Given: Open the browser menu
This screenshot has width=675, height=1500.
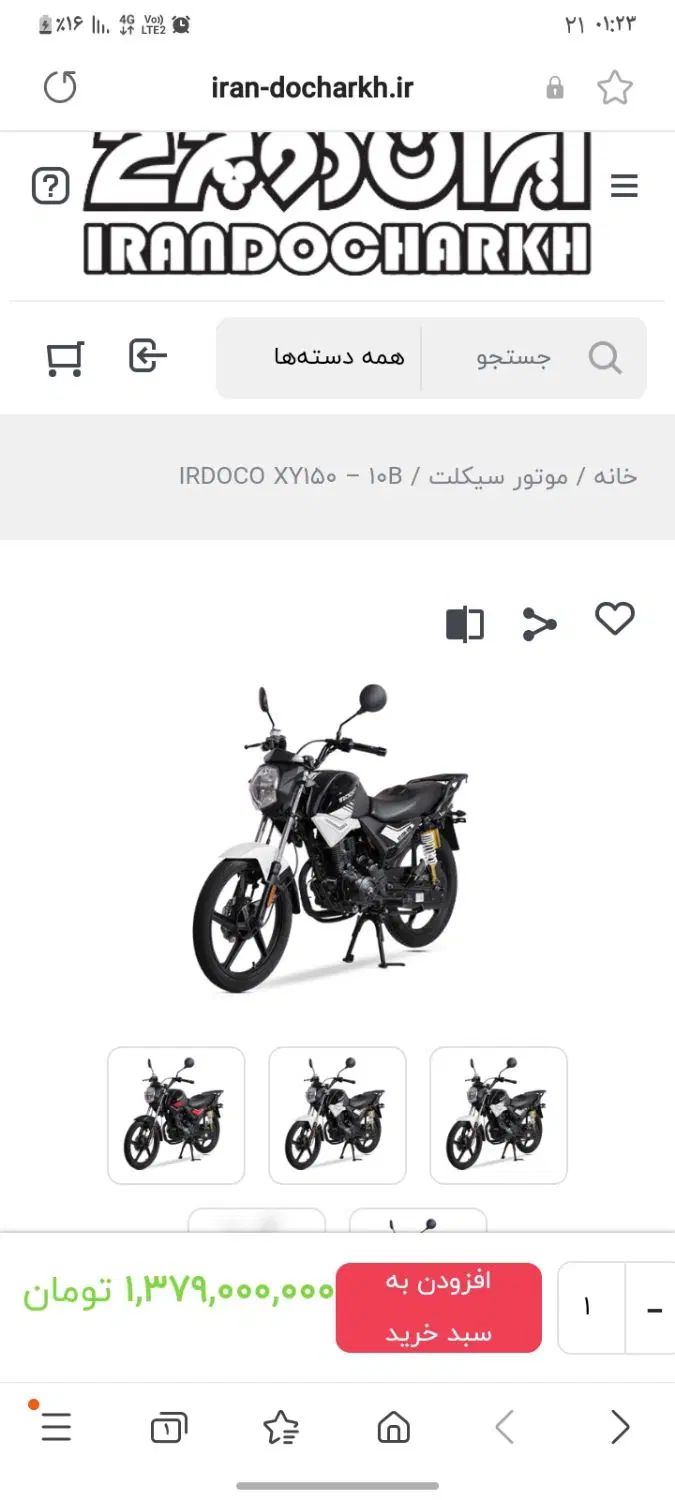Looking at the screenshot, I should (56, 1427).
